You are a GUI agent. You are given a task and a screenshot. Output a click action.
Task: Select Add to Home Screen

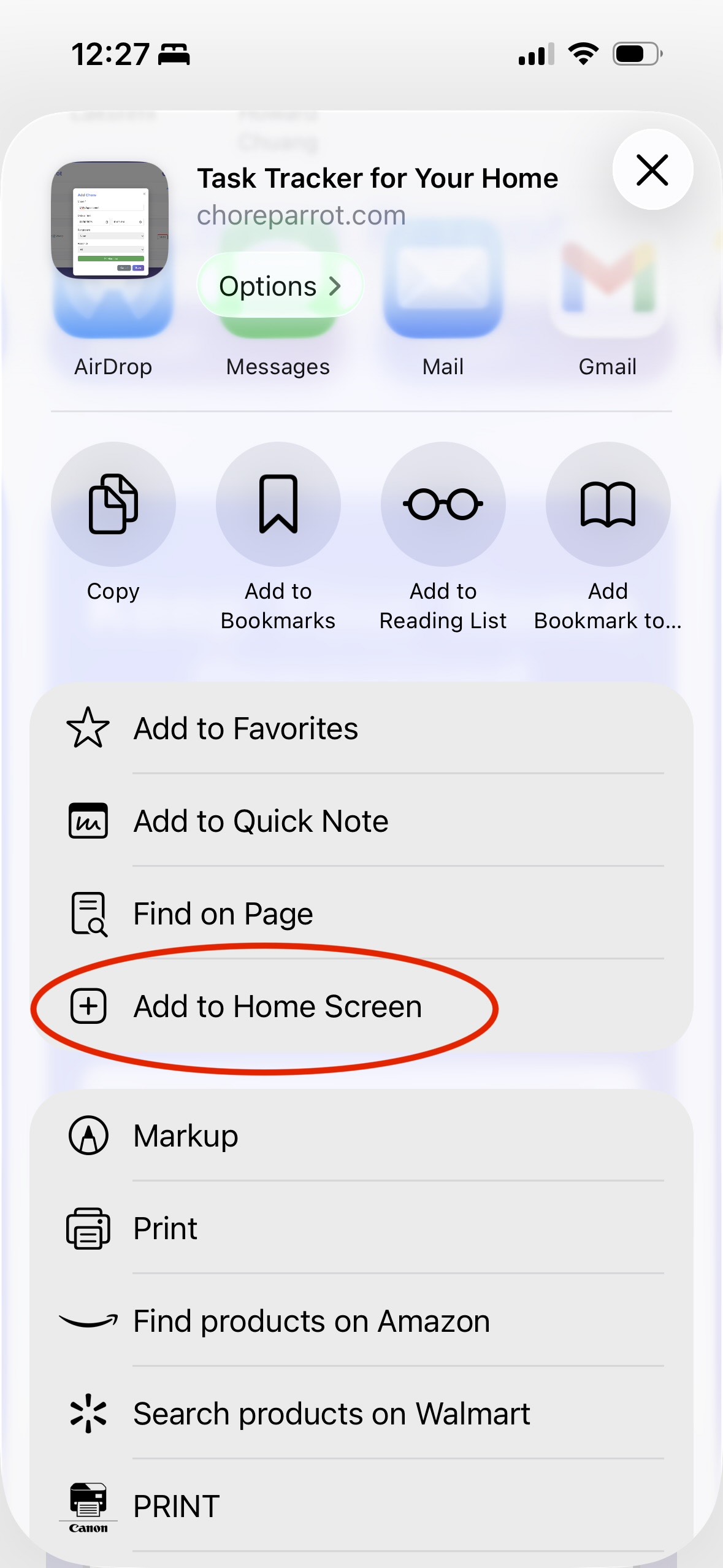[x=277, y=1006]
